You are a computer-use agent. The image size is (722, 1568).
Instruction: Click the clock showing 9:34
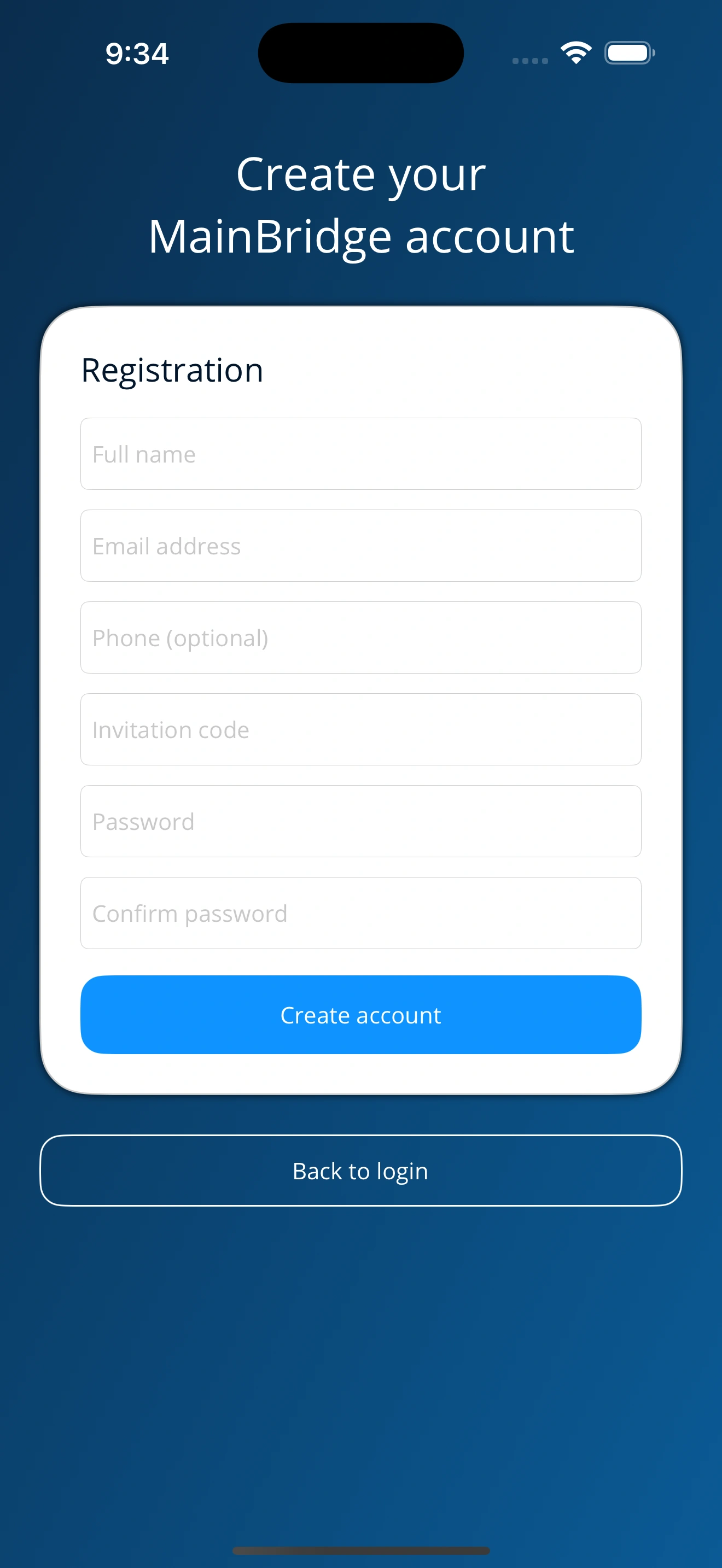(x=136, y=54)
